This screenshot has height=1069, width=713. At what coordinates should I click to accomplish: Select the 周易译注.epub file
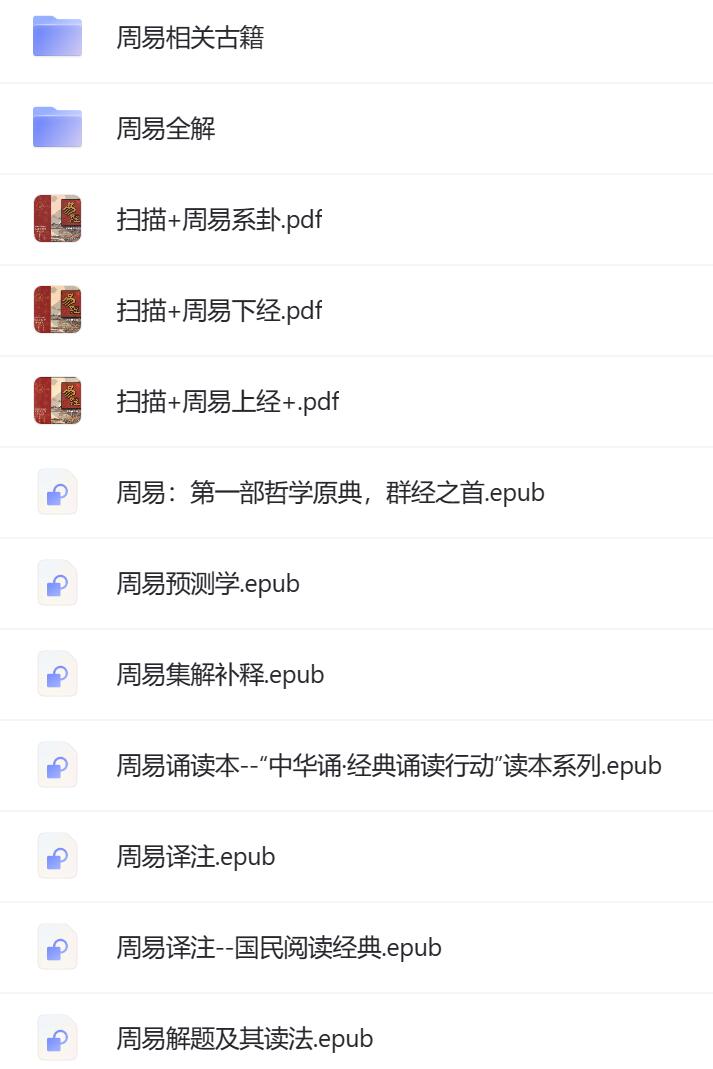[x=196, y=857]
